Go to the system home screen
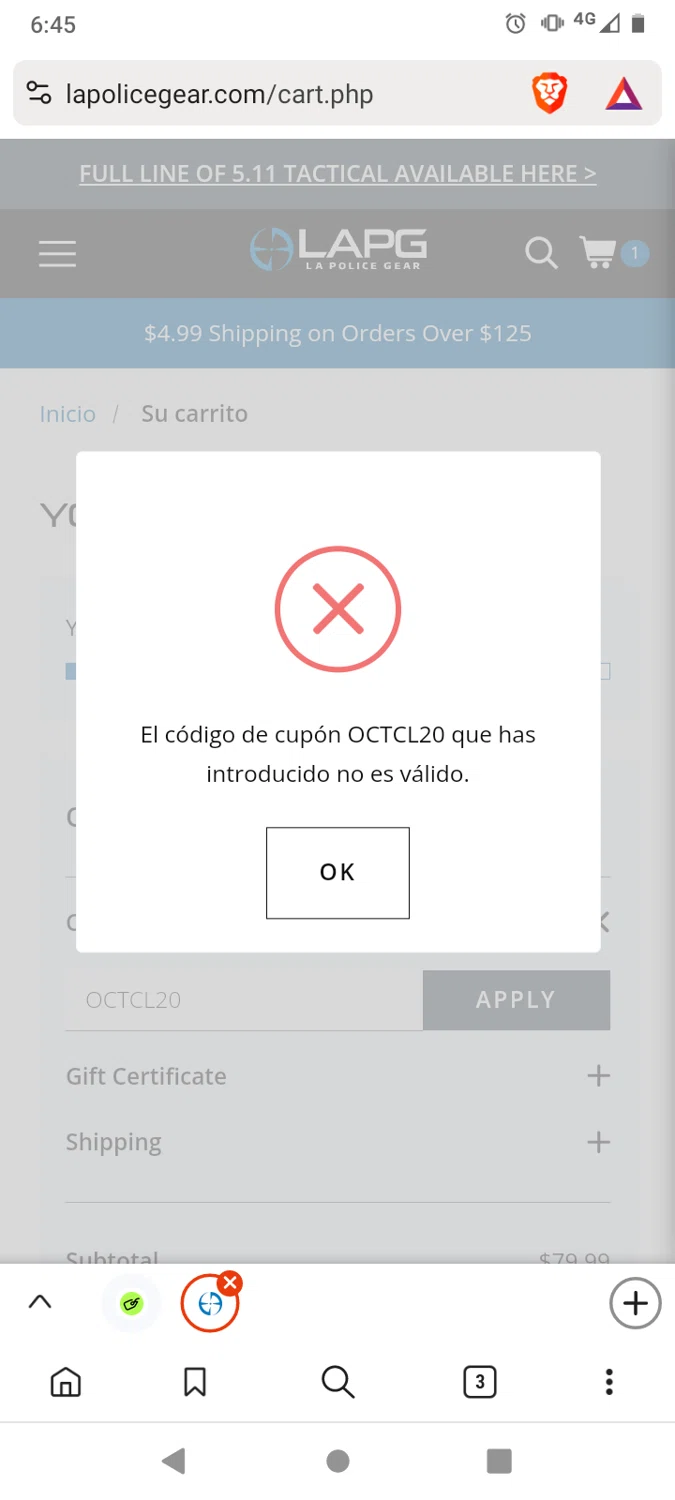 pyautogui.click(x=338, y=1461)
